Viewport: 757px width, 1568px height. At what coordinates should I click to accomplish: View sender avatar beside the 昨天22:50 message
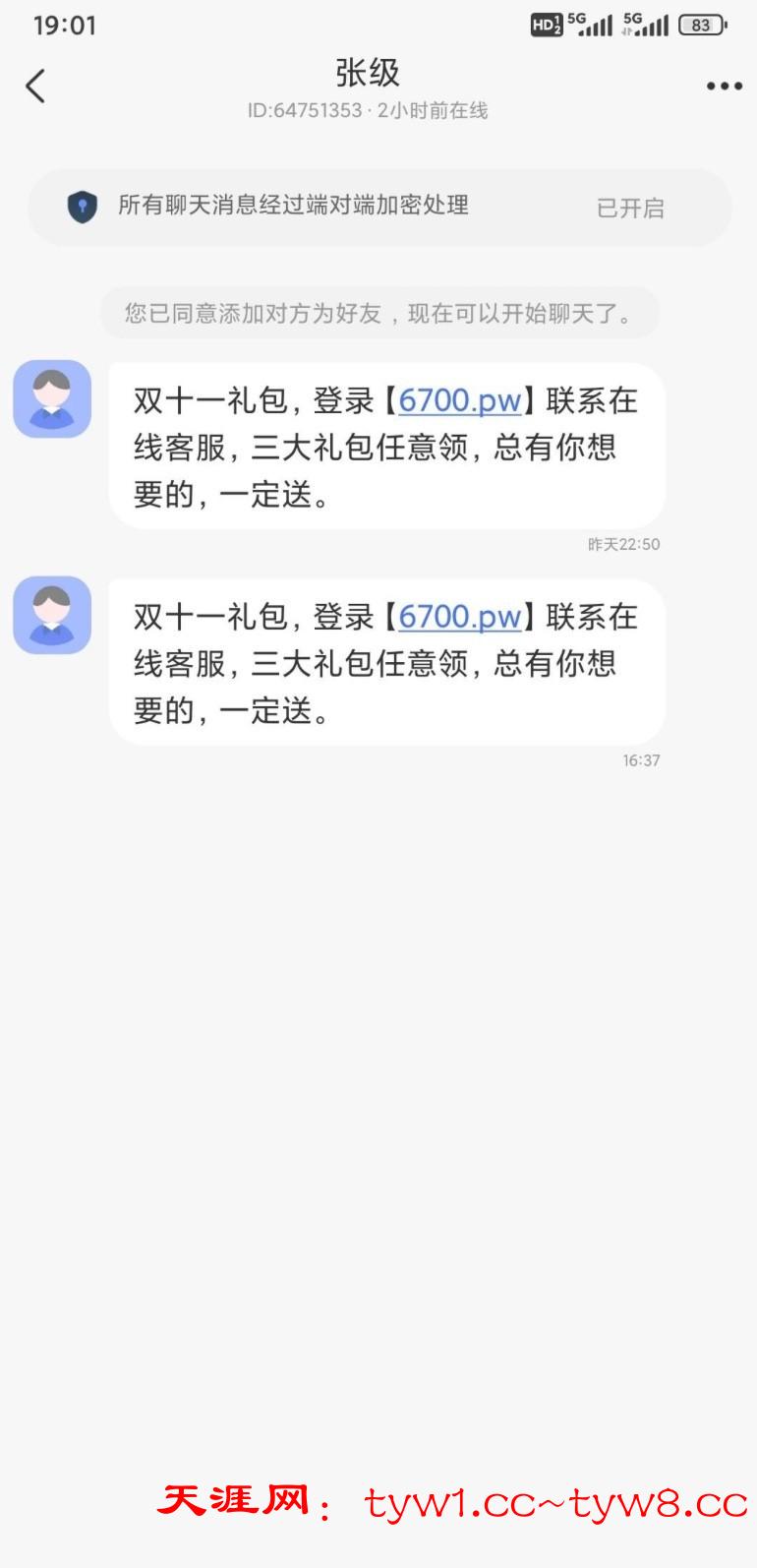tap(52, 398)
